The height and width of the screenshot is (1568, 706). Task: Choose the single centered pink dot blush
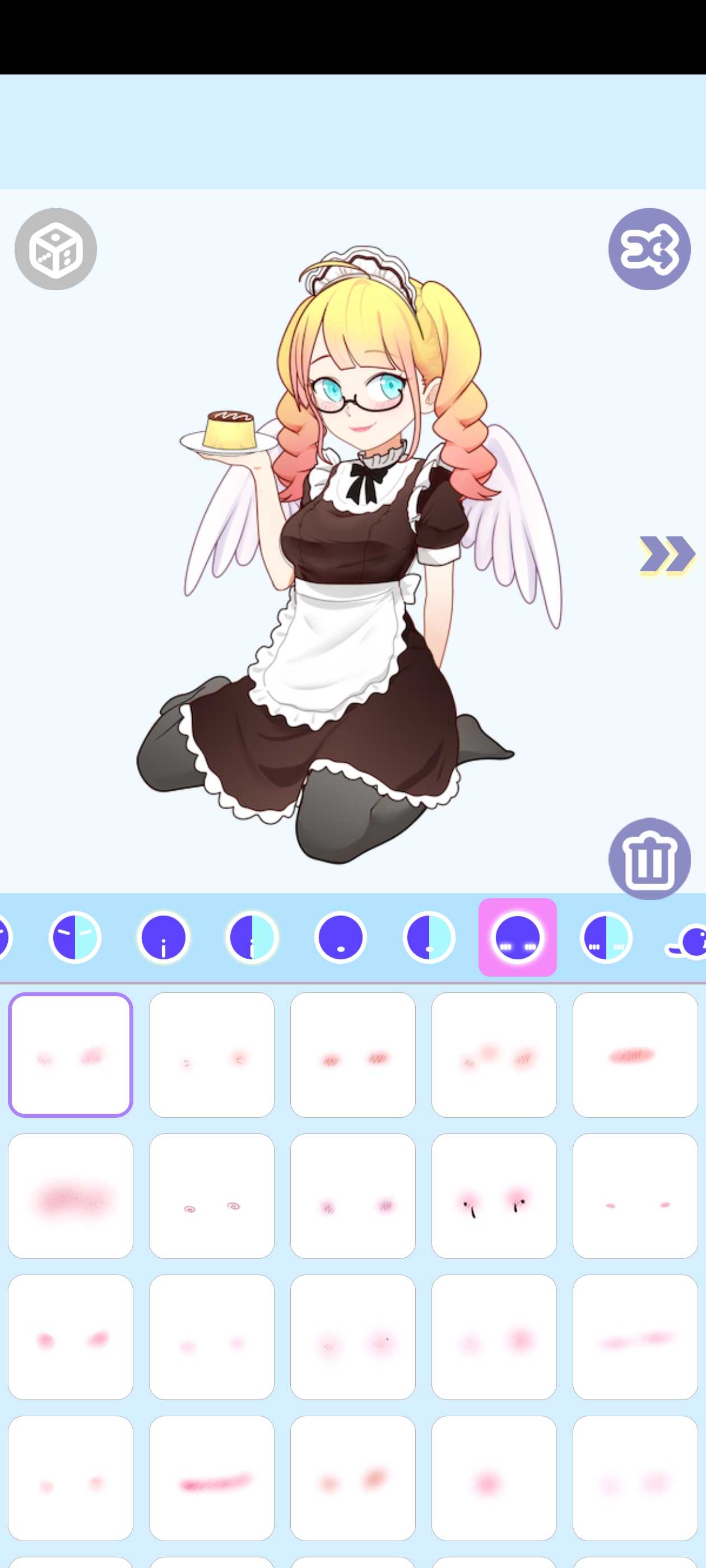tap(494, 1478)
